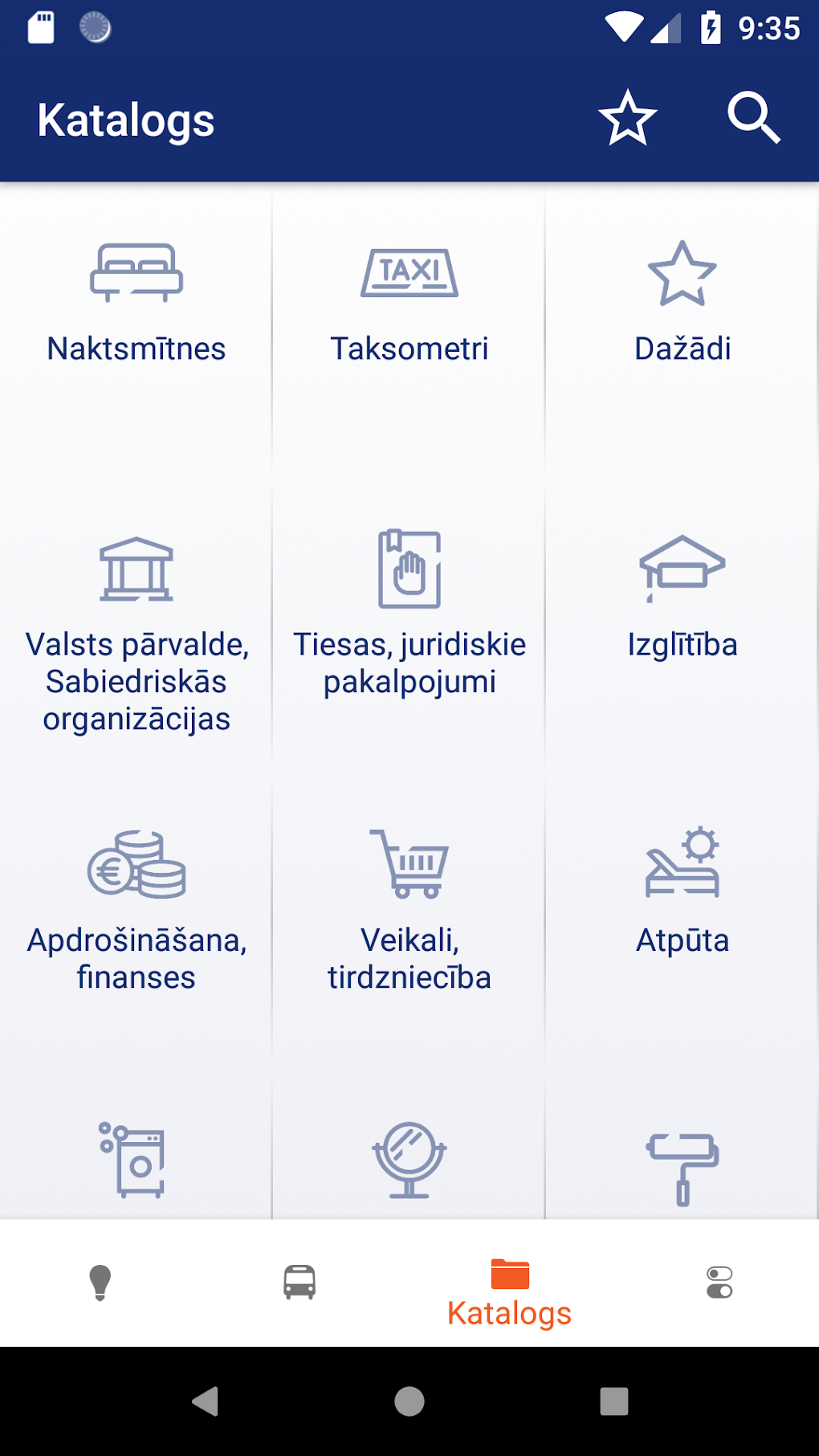Browse Valsts pārvalde, Sabiedriskās organizācijas
Screen dimensions: 819x1456
point(136,634)
